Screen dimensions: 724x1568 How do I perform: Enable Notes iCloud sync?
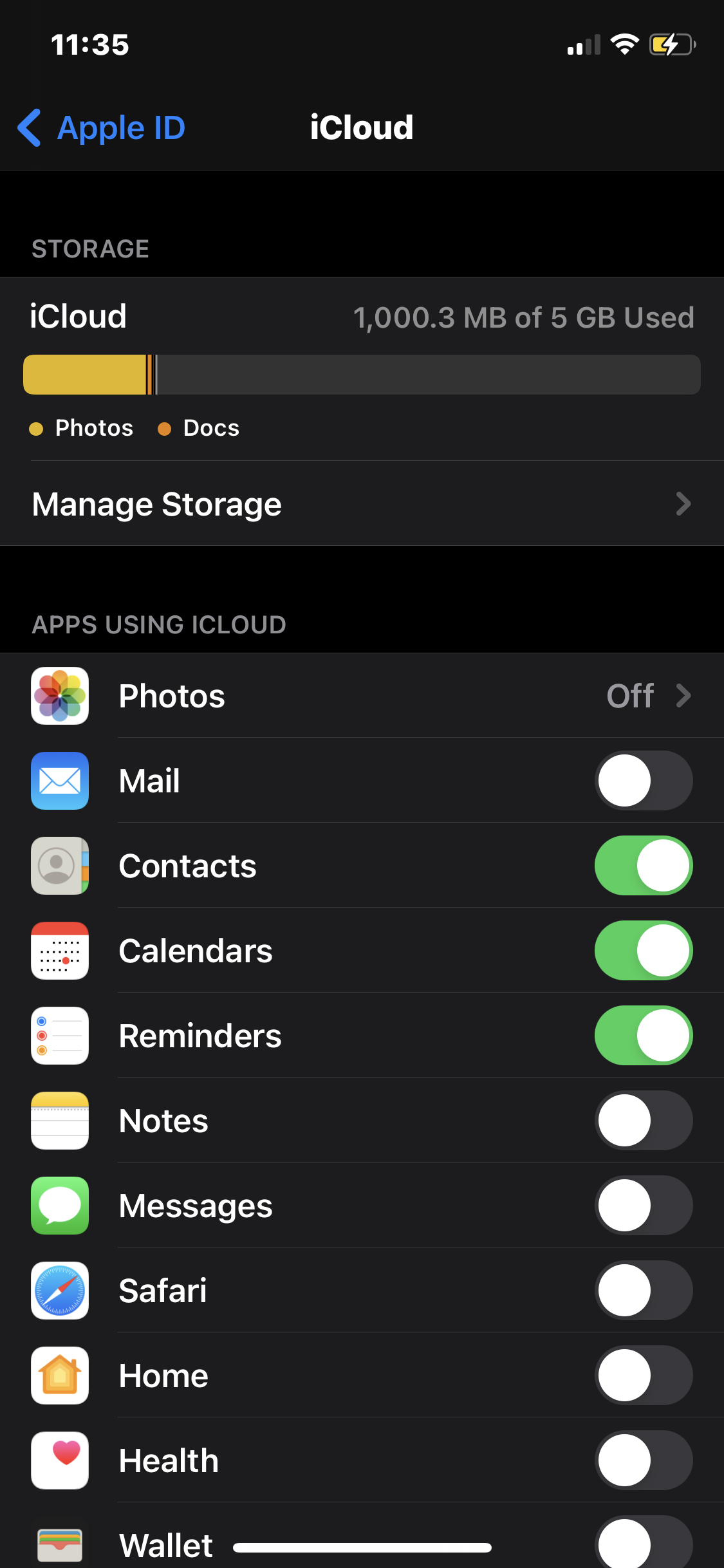click(643, 1121)
